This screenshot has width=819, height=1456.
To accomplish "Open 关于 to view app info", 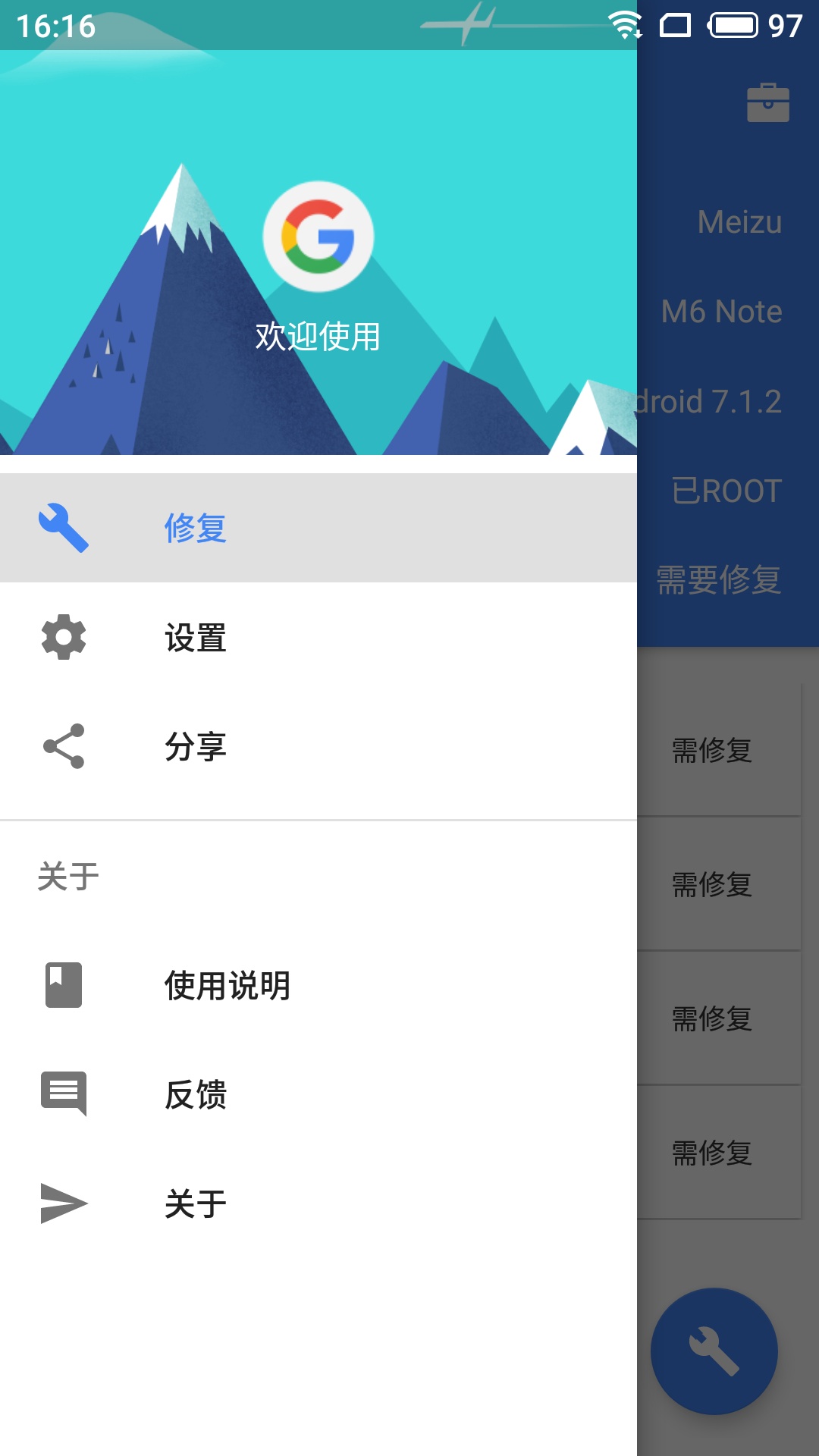I will [194, 1203].
